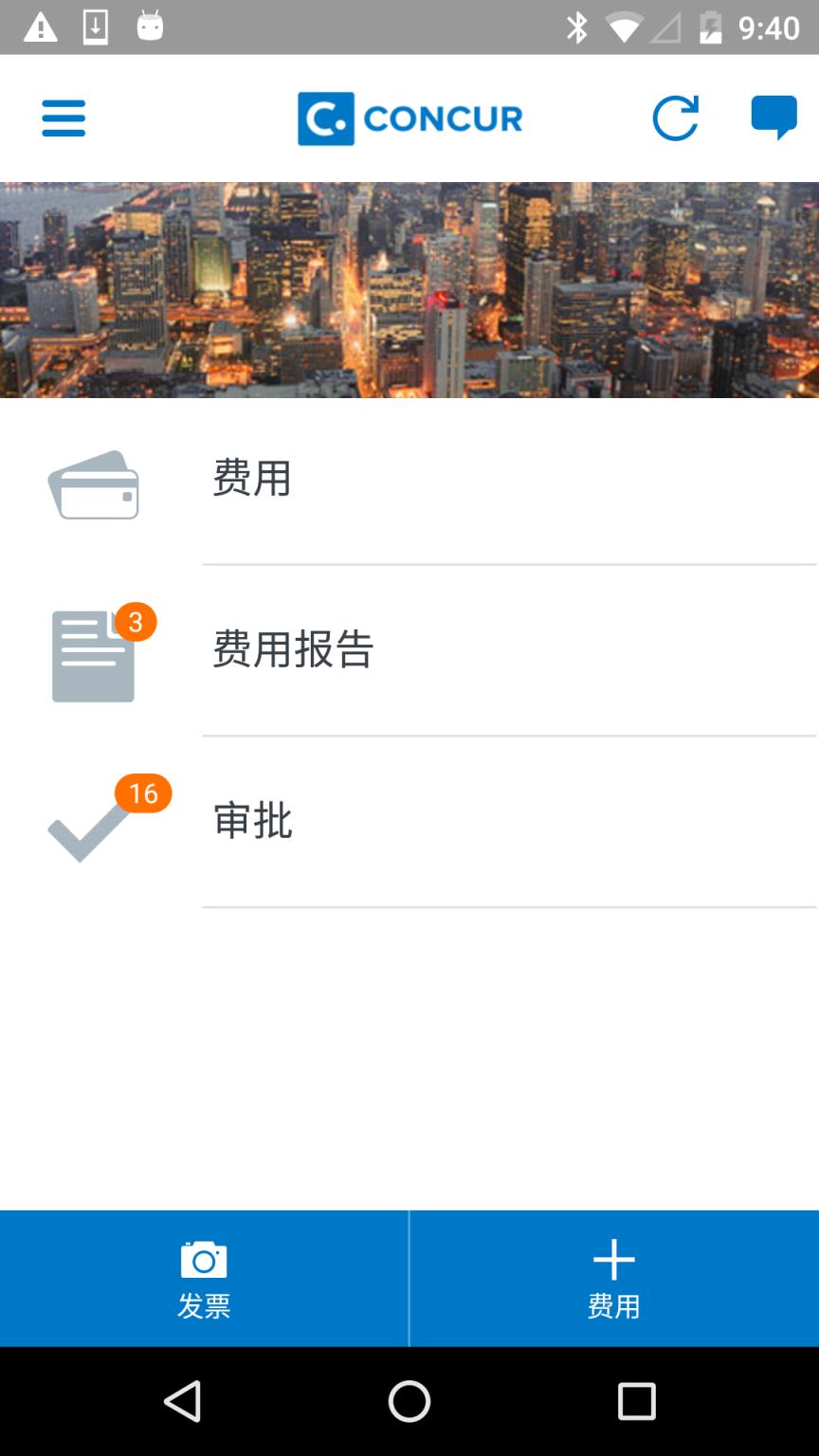Refresh the Concur home screen
The width and height of the screenshot is (819, 1456).
(675, 118)
